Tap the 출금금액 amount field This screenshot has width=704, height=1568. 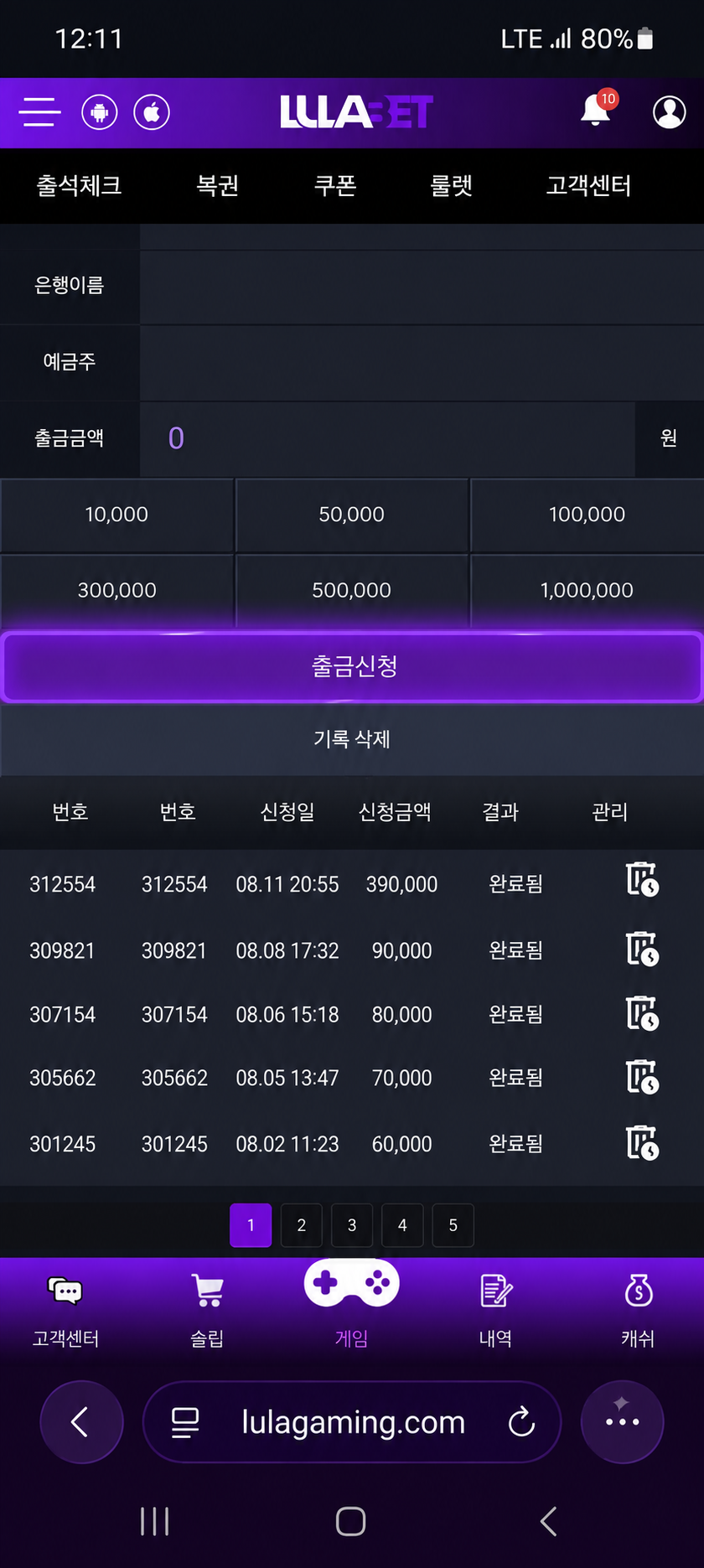click(x=387, y=438)
